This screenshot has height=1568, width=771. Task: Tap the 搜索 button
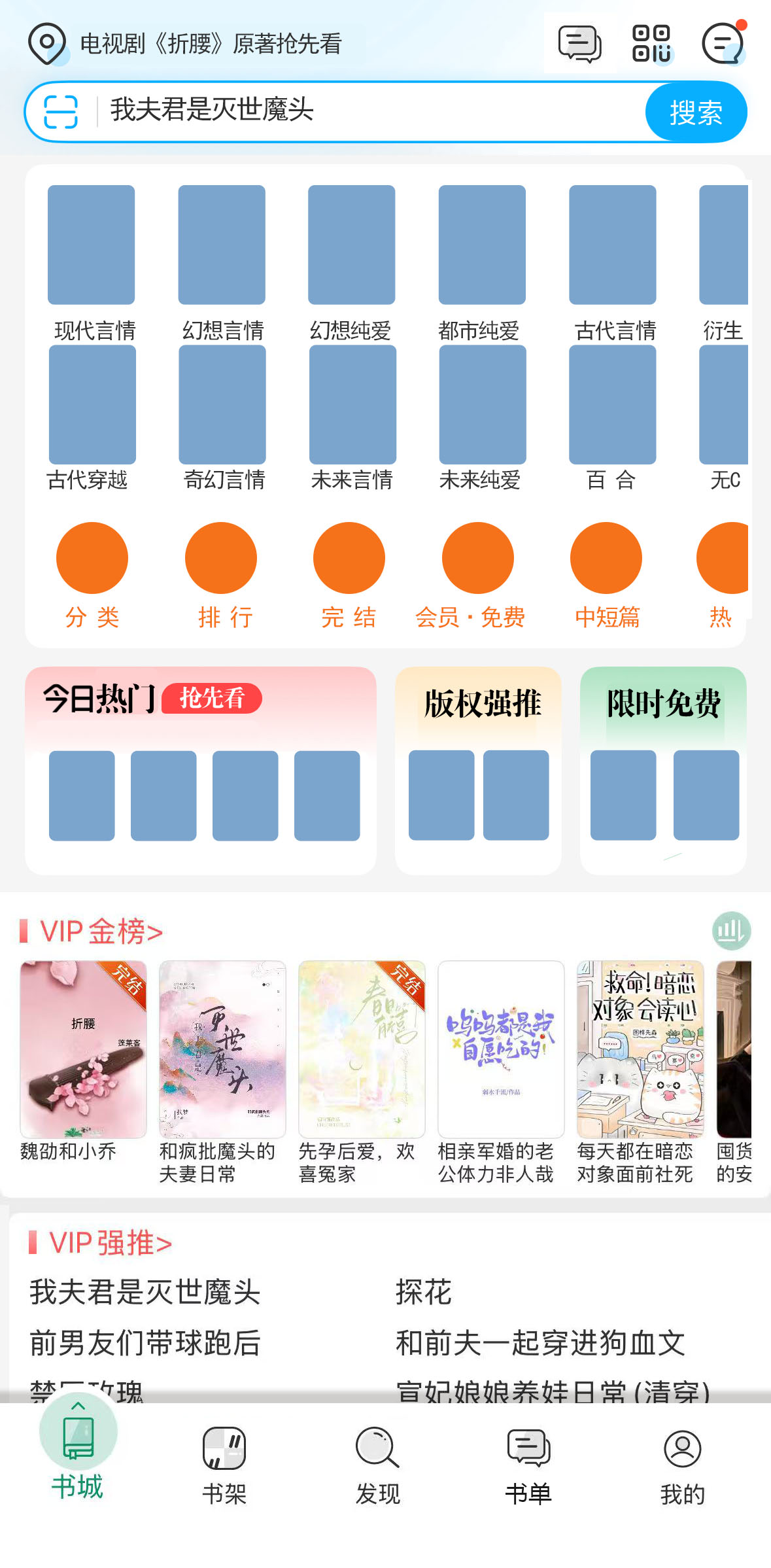[x=695, y=113]
